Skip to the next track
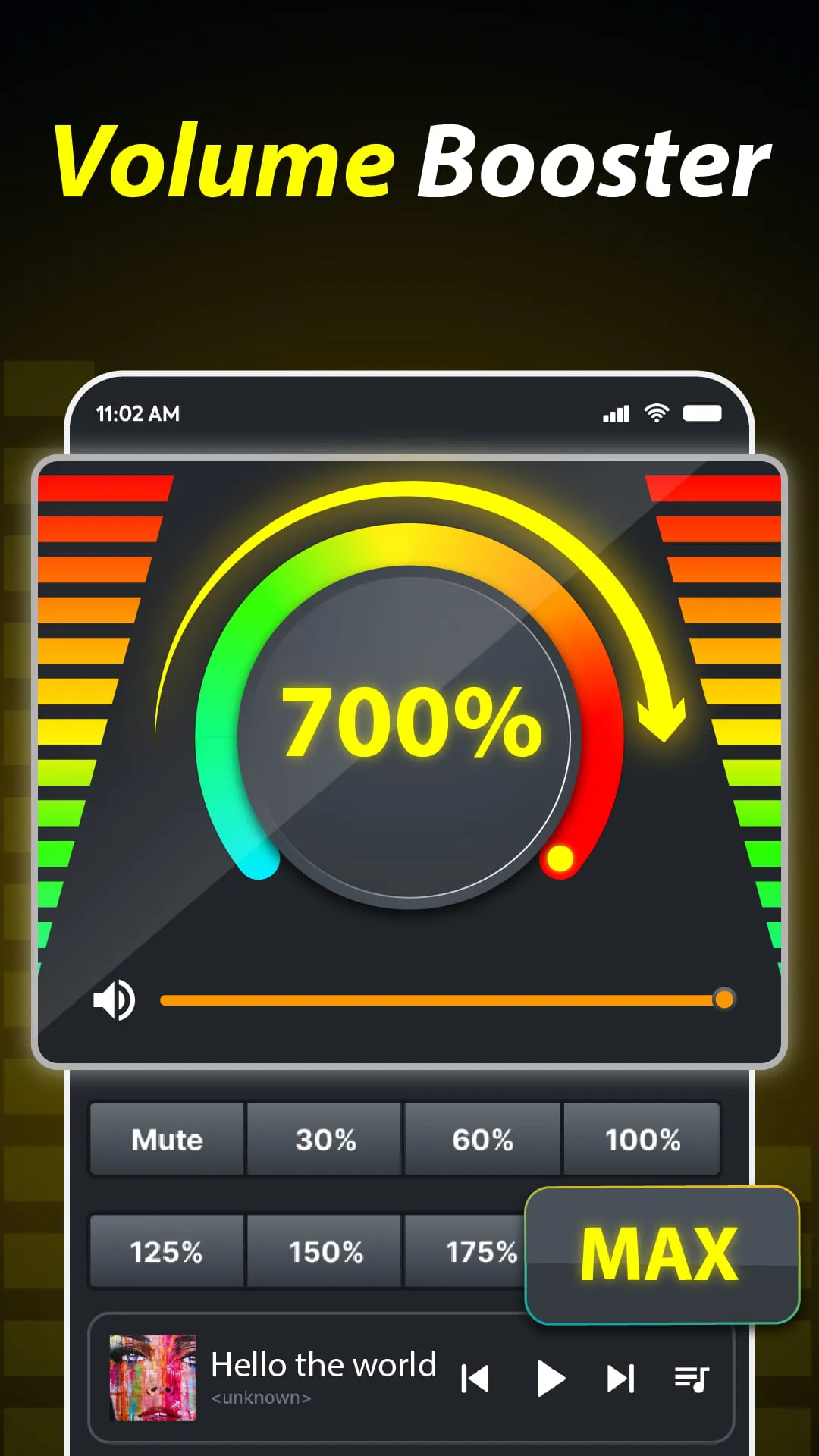 click(620, 1376)
